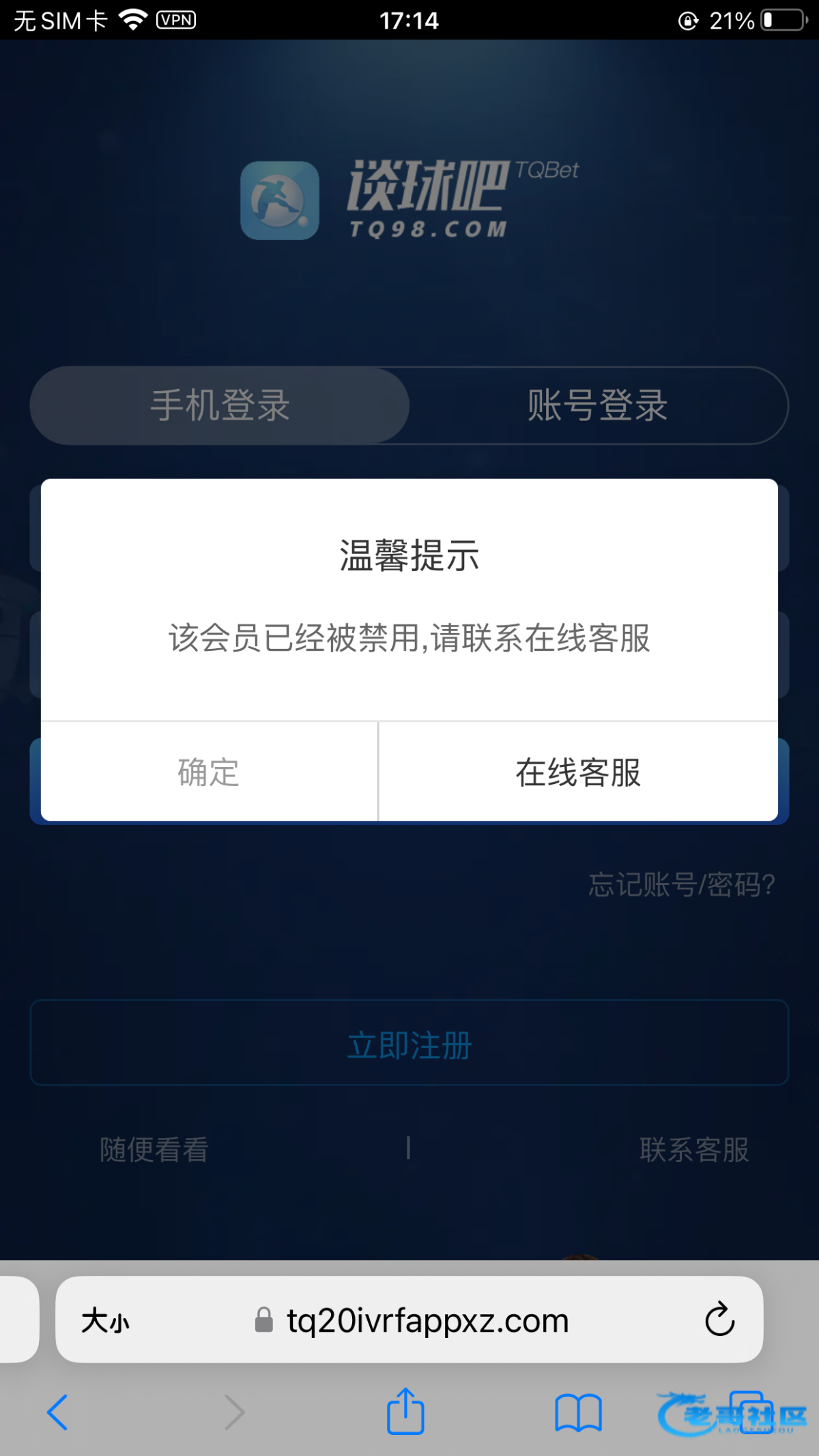Tap 立即注册 button
Screen dimensions: 819x1456
pyautogui.click(x=409, y=1044)
